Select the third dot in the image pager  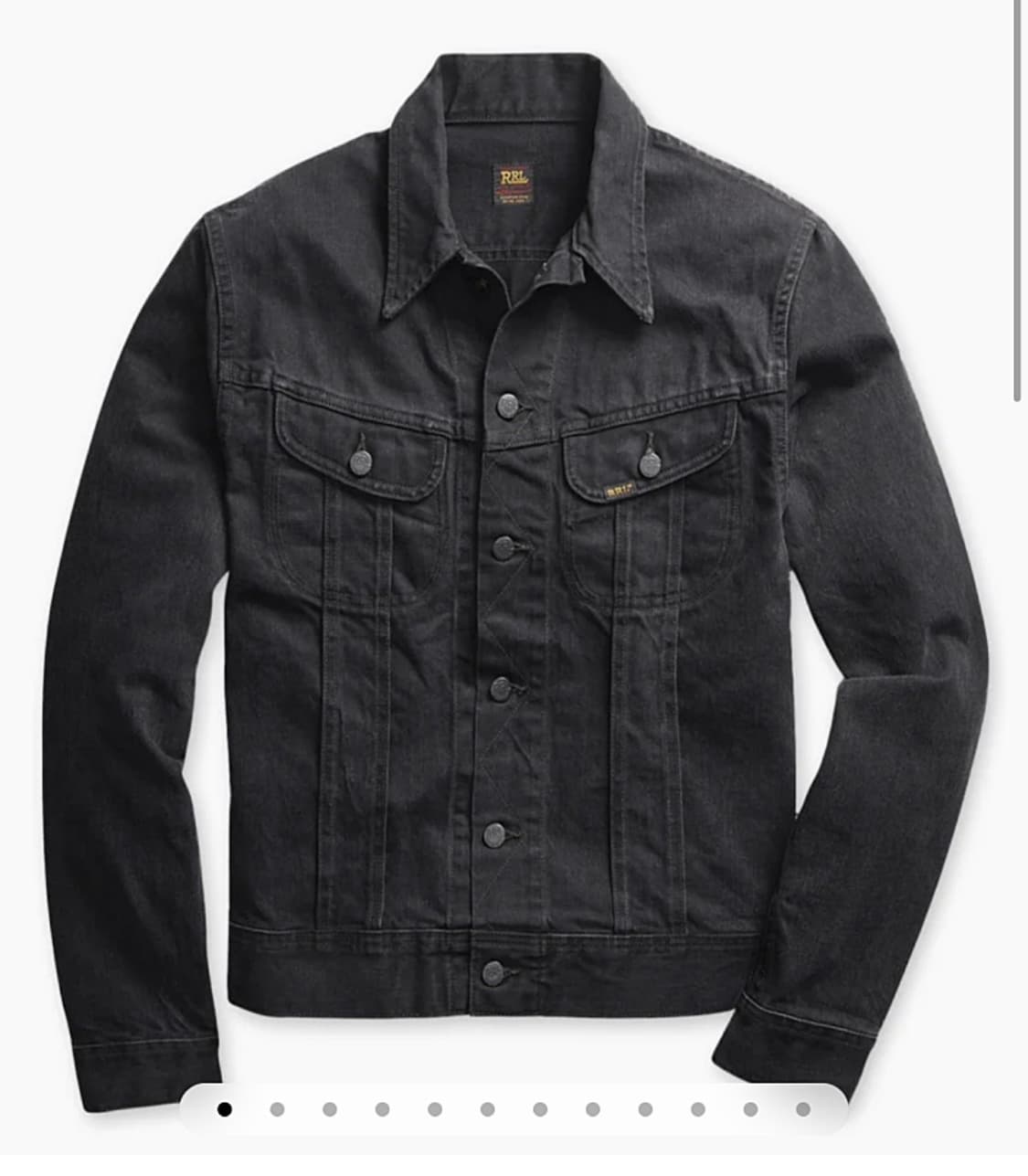coord(329,1108)
